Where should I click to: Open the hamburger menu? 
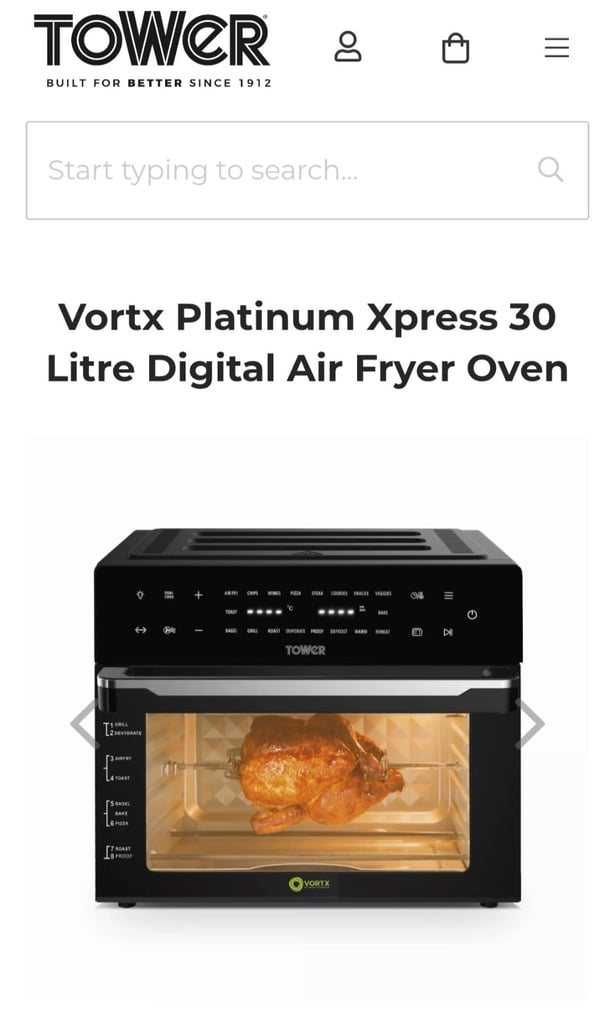[557, 48]
